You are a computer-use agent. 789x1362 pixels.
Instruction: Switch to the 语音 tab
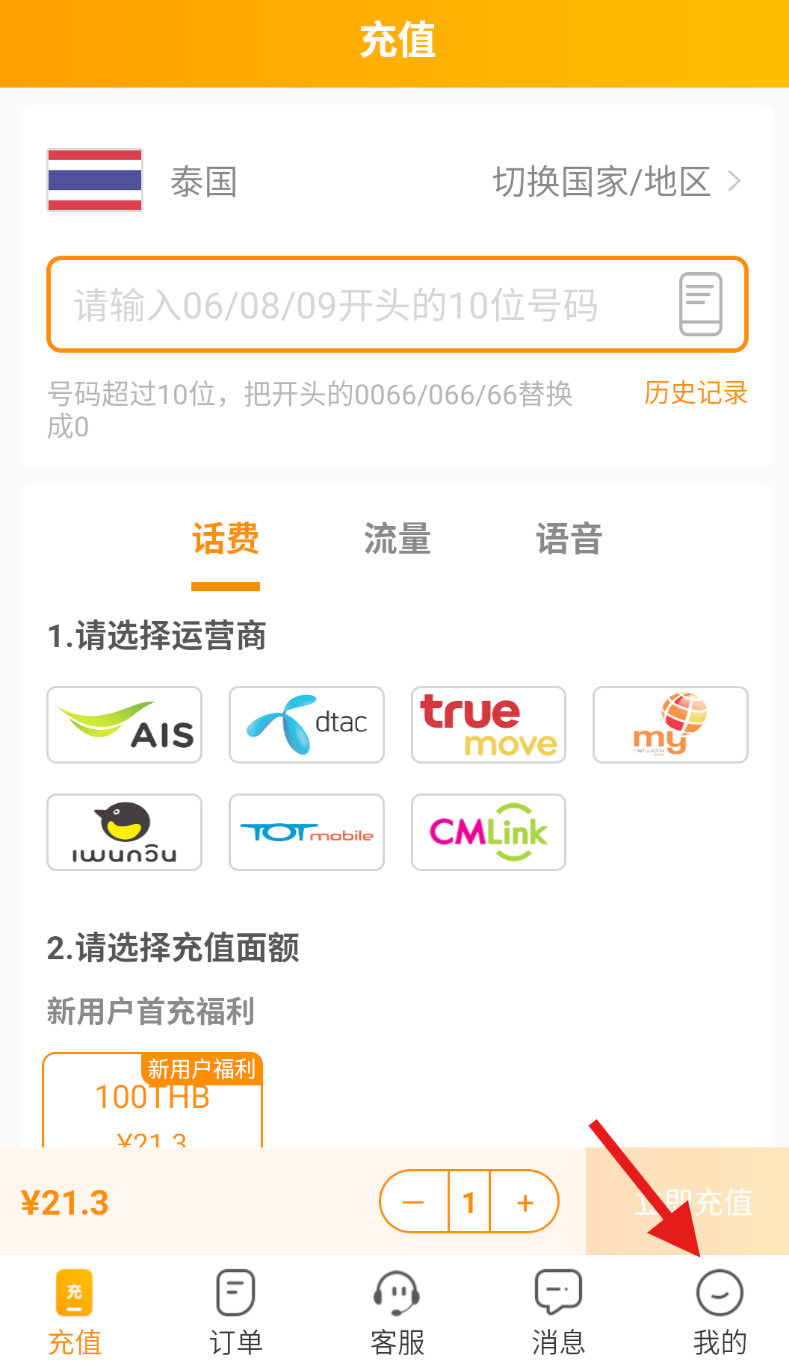point(568,540)
